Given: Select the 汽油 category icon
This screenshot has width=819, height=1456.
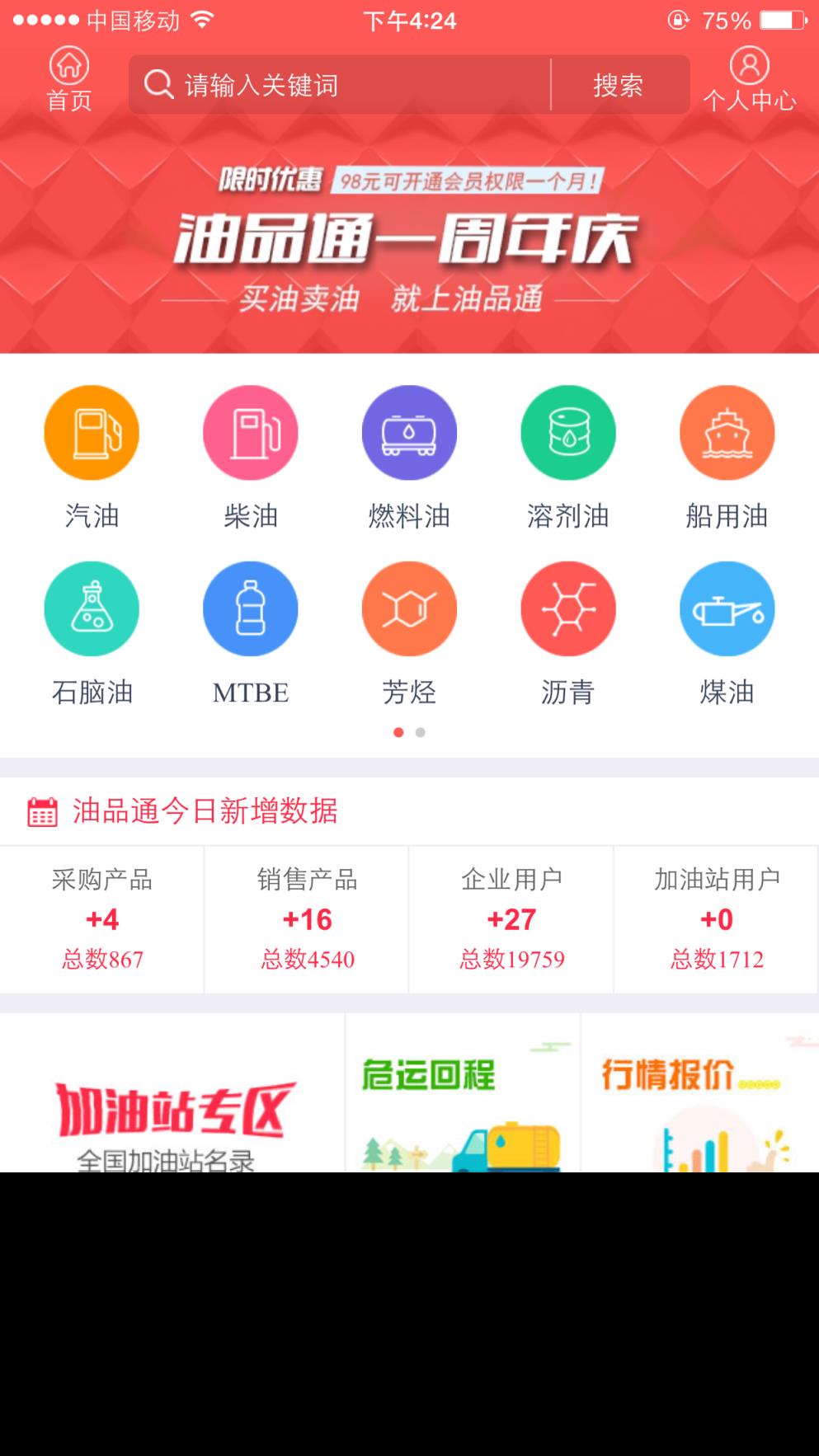Looking at the screenshot, I should pyautogui.click(x=91, y=432).
